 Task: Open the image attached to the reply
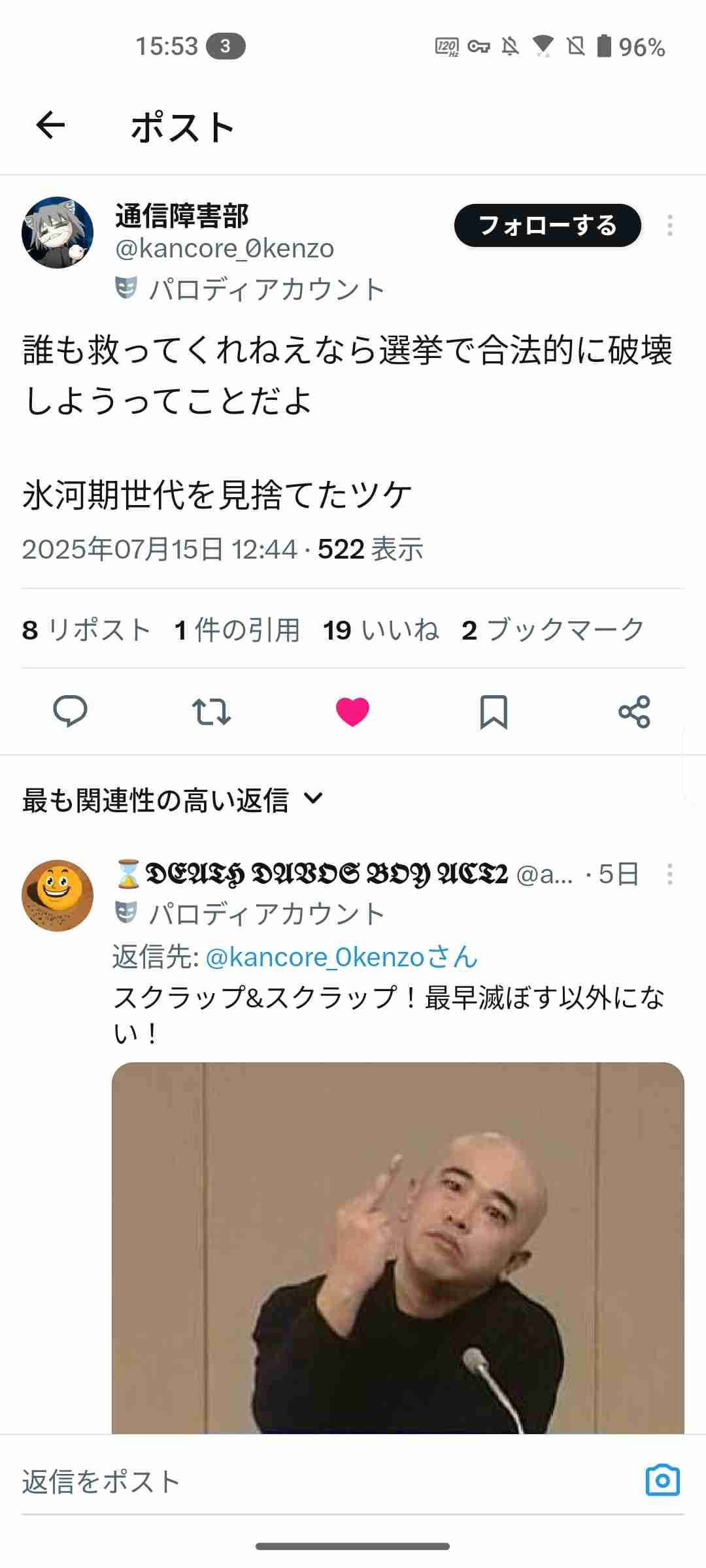(398, 1248)
